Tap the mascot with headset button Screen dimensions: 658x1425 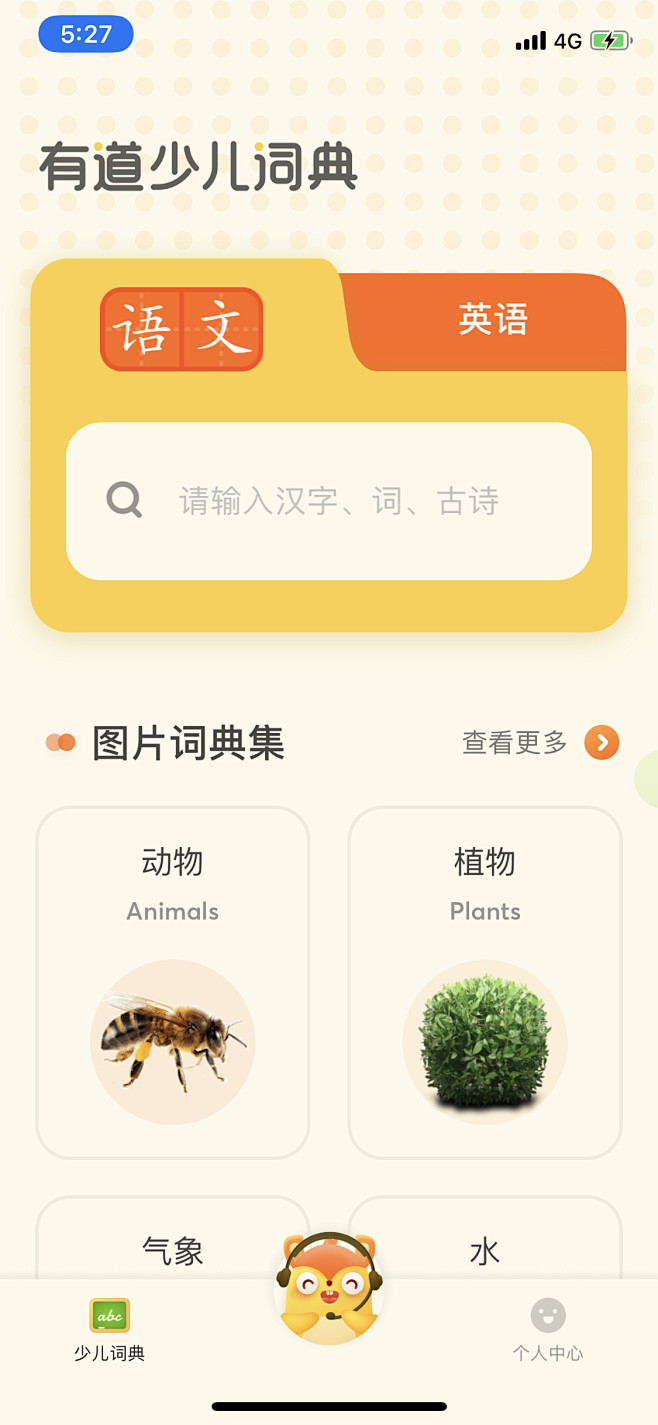pos(329,1289)
